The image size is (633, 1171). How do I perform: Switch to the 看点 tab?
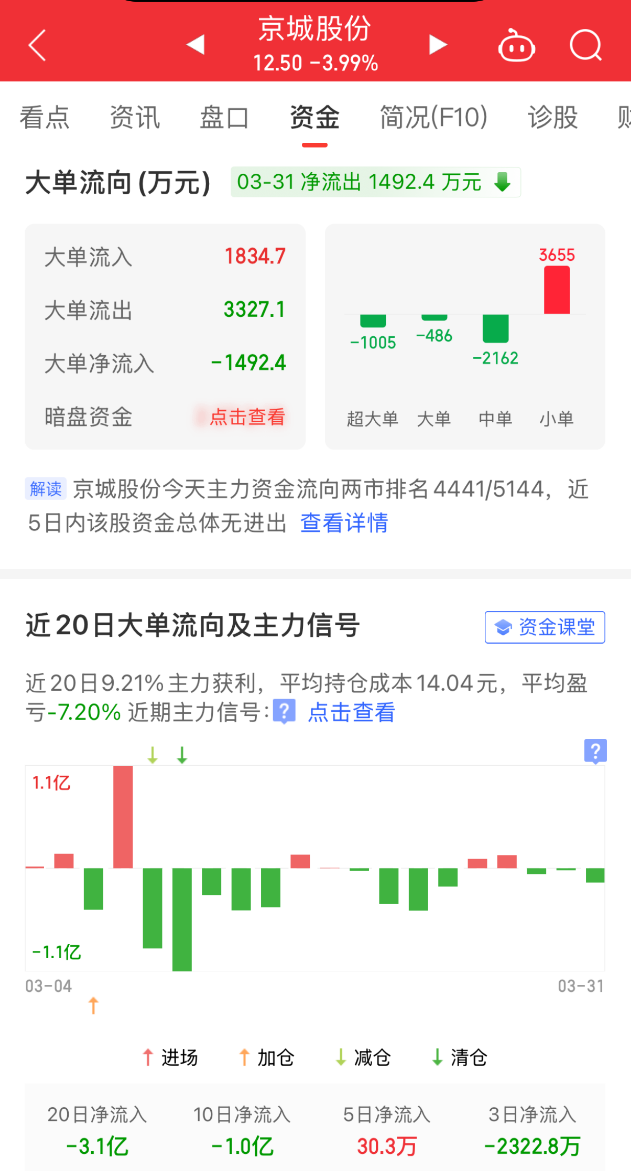pos(45,117)
